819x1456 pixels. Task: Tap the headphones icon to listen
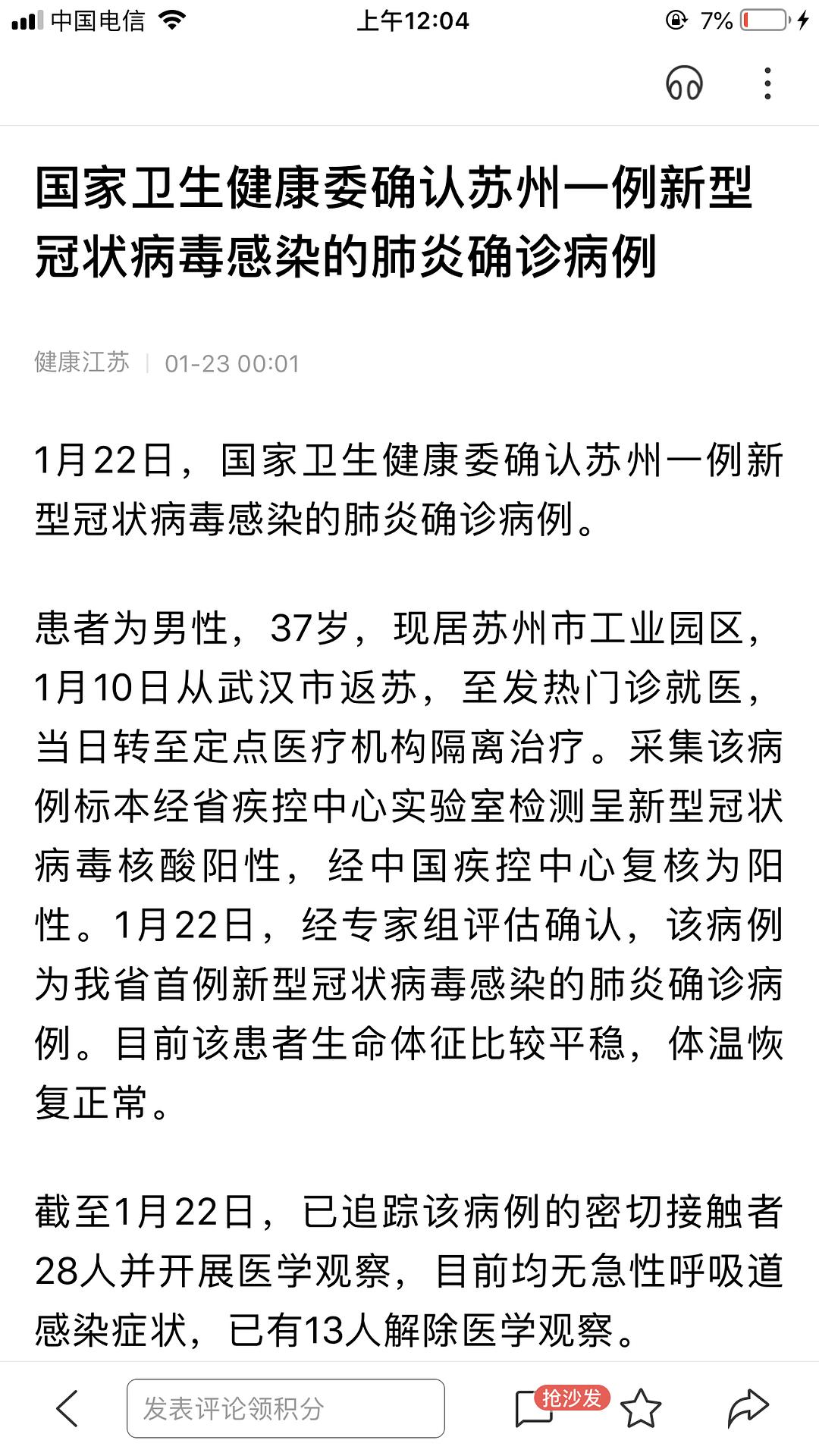pyautogui.click(x=684, y=83)
